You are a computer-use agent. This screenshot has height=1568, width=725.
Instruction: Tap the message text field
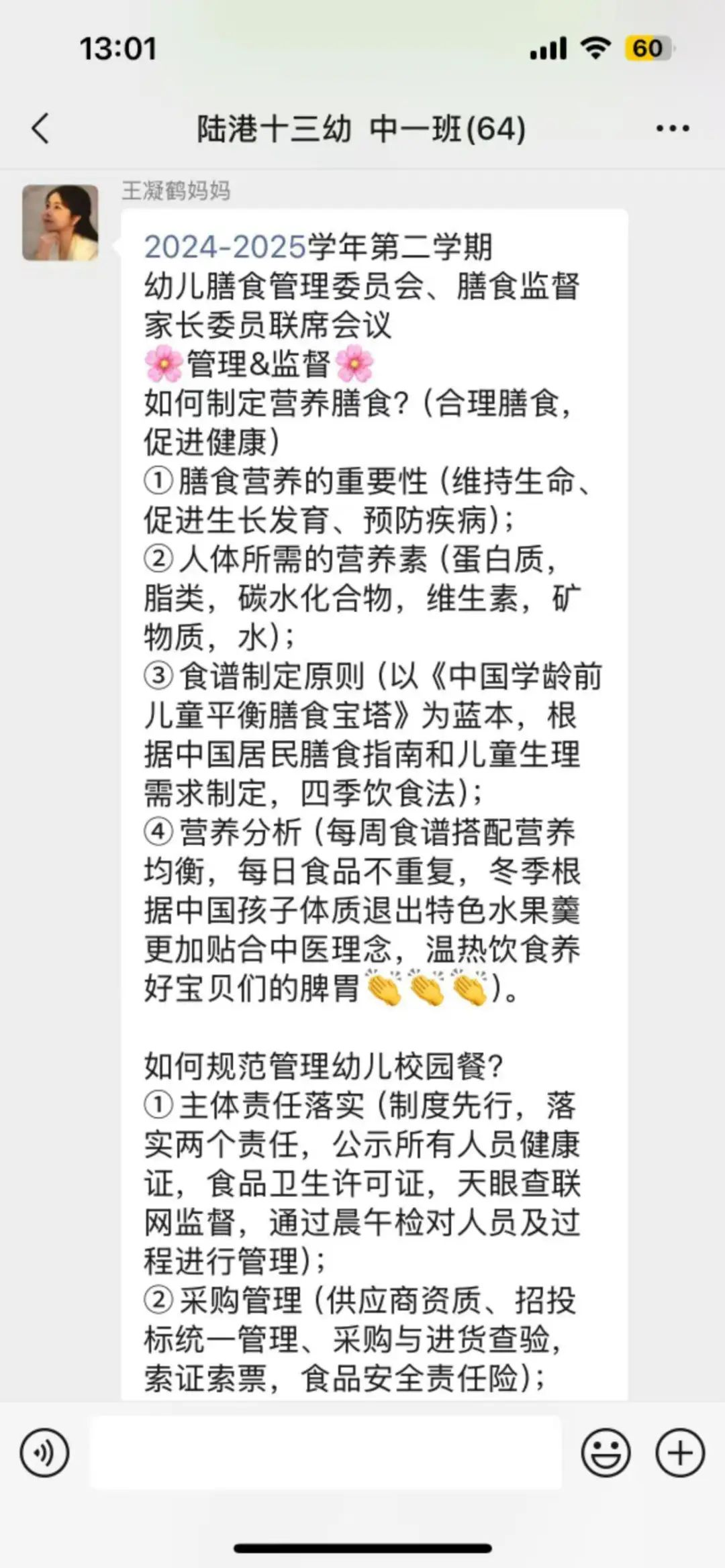(x=326, y=1453)
